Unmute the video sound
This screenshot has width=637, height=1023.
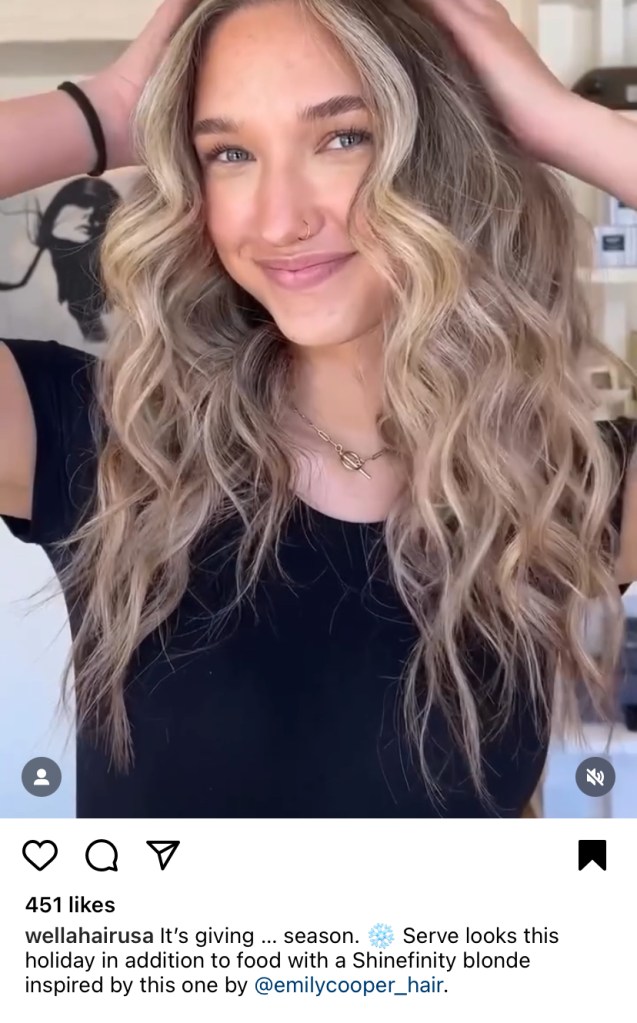coord(595,777)
